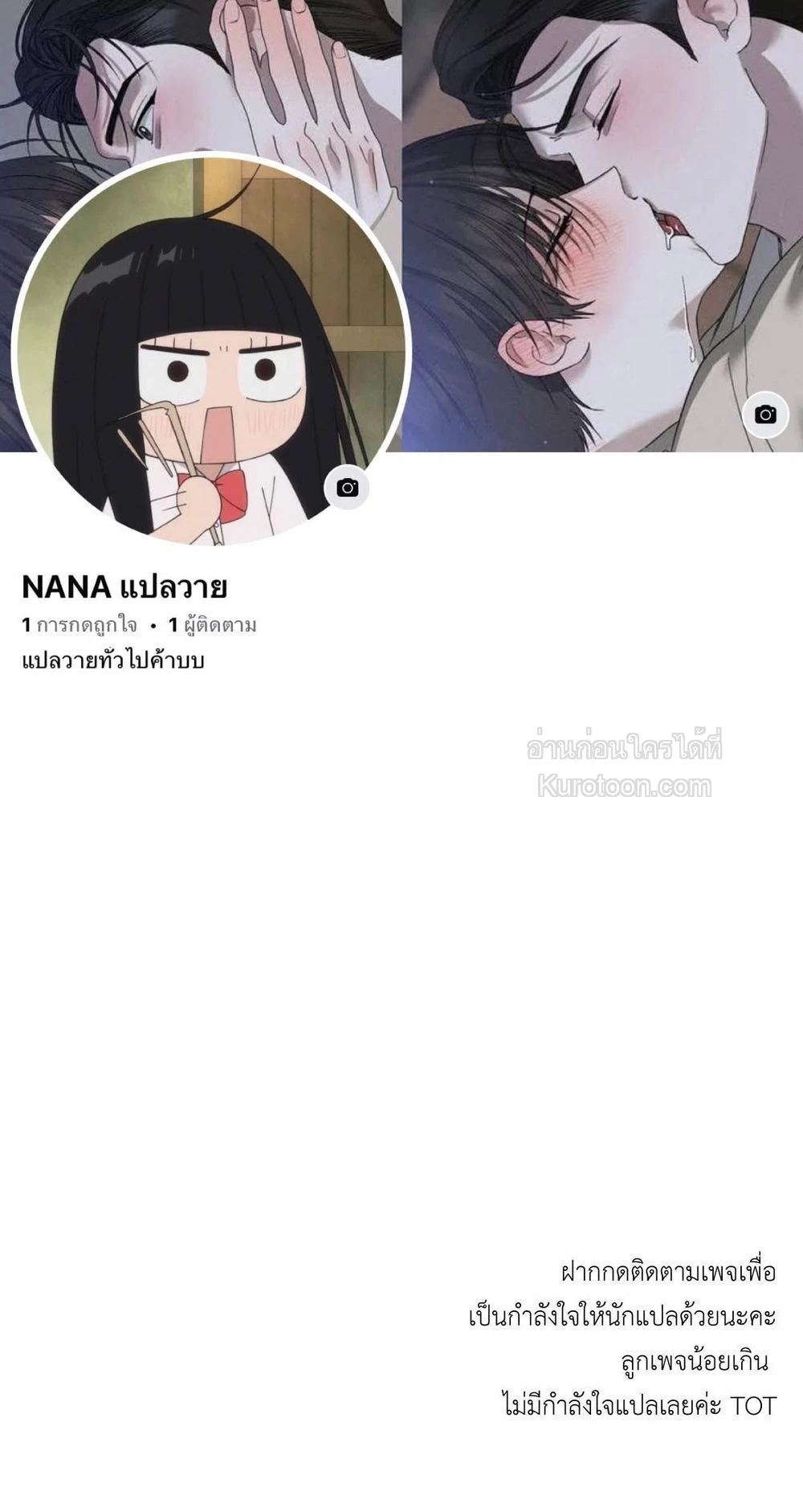
Task: Open the profile photo editor via camera icon
Action: click(x=347, y=487)
